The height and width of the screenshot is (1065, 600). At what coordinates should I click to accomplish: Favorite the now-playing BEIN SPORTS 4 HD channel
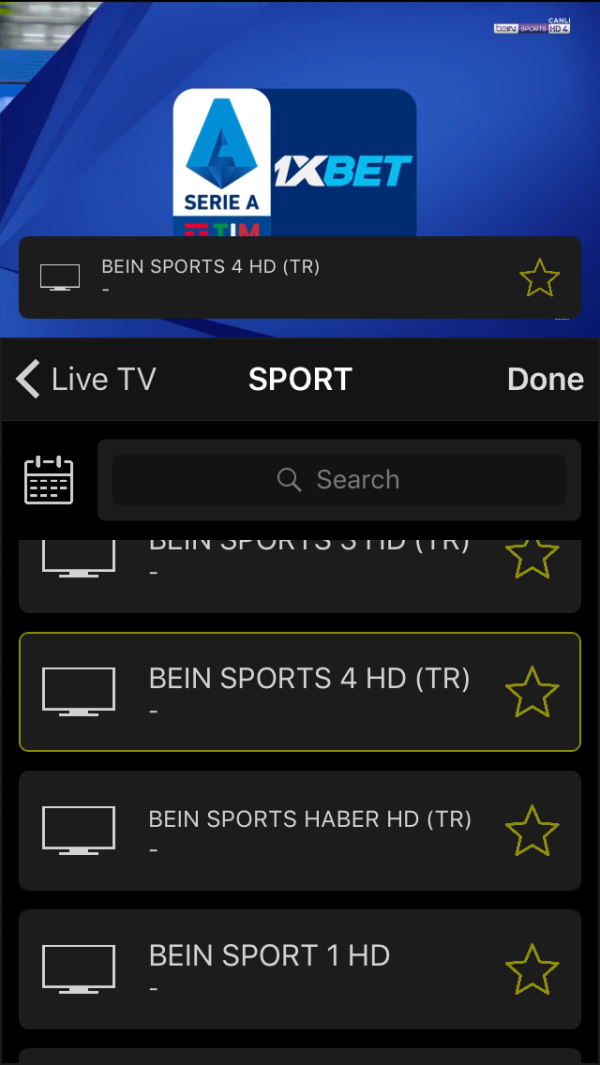click(x=539, y=278)
